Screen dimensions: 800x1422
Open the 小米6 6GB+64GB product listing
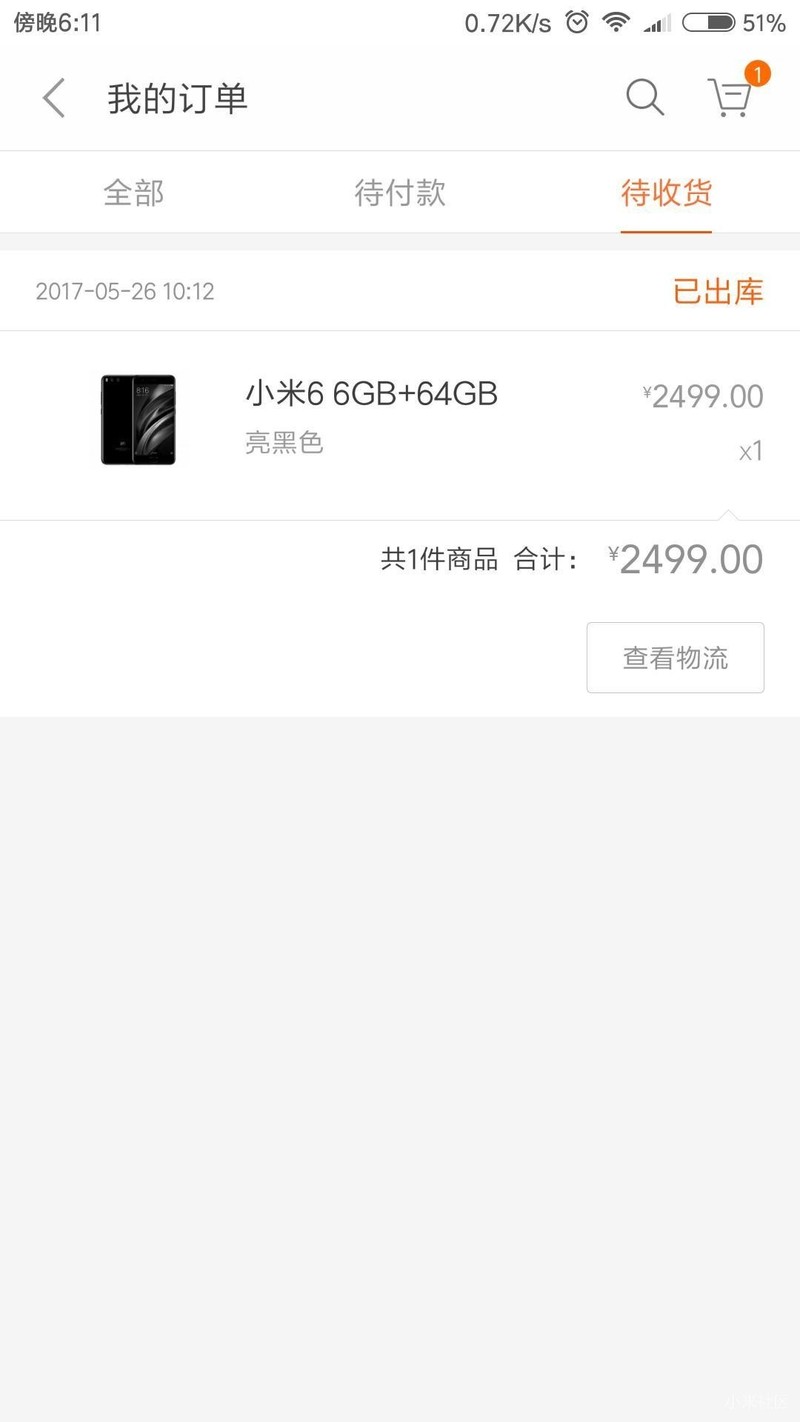(371, 393)
